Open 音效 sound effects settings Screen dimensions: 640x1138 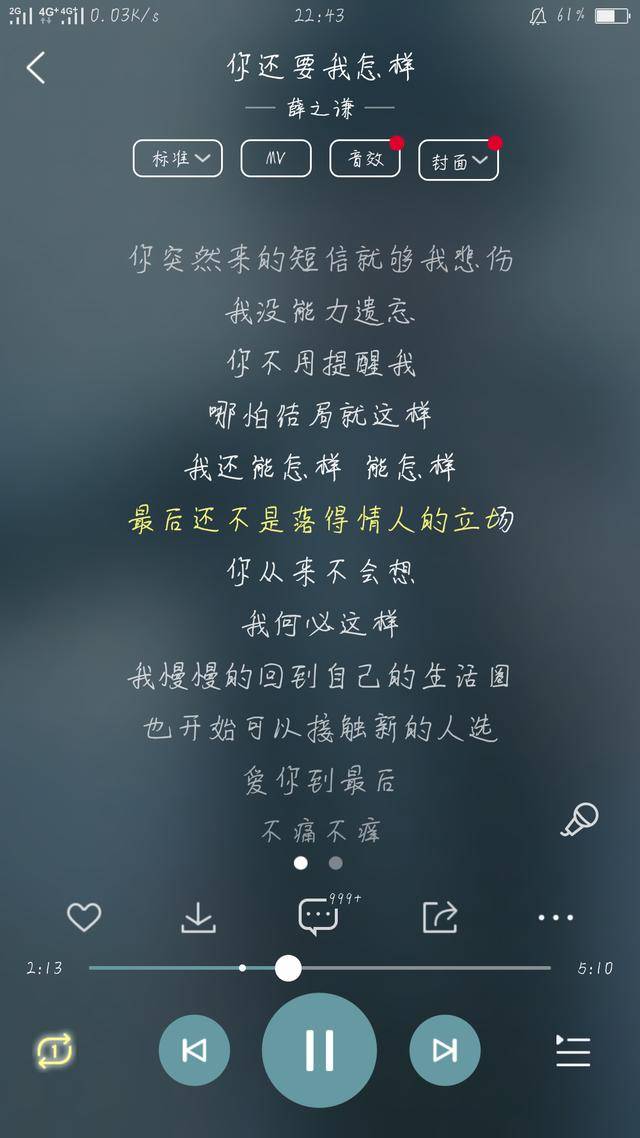click(365, 158)
